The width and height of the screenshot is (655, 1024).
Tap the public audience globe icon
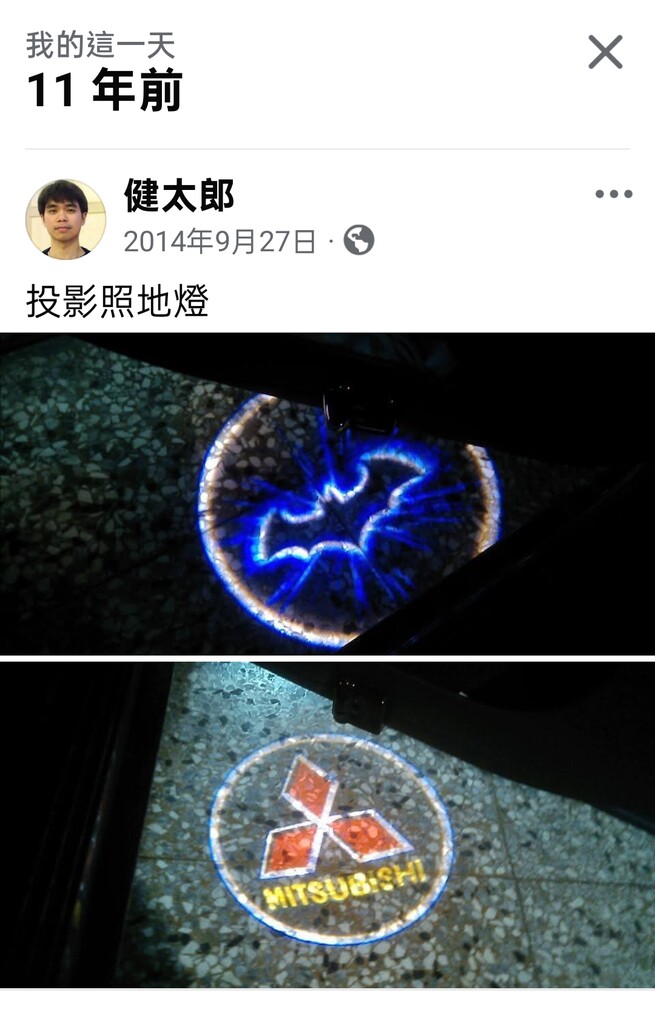358,240
